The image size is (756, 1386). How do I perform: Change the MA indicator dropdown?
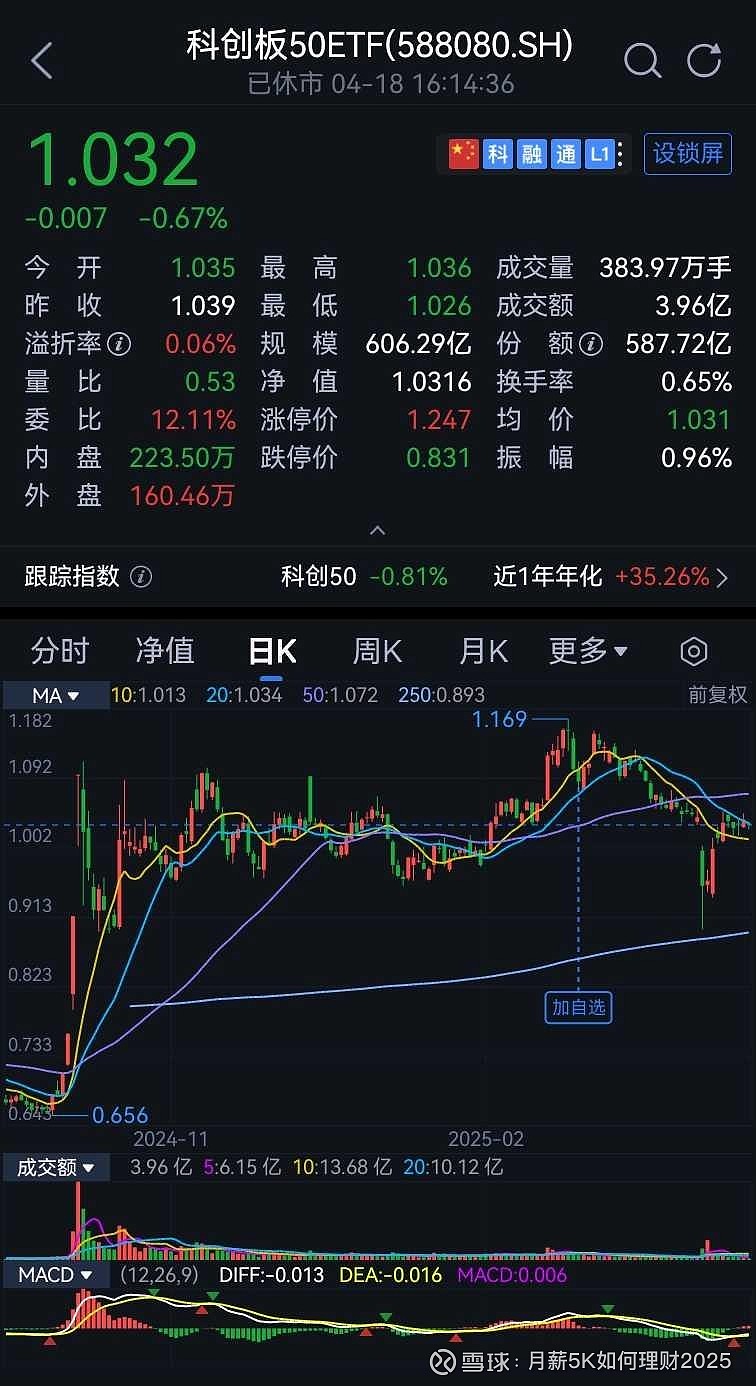coord(56,695)
